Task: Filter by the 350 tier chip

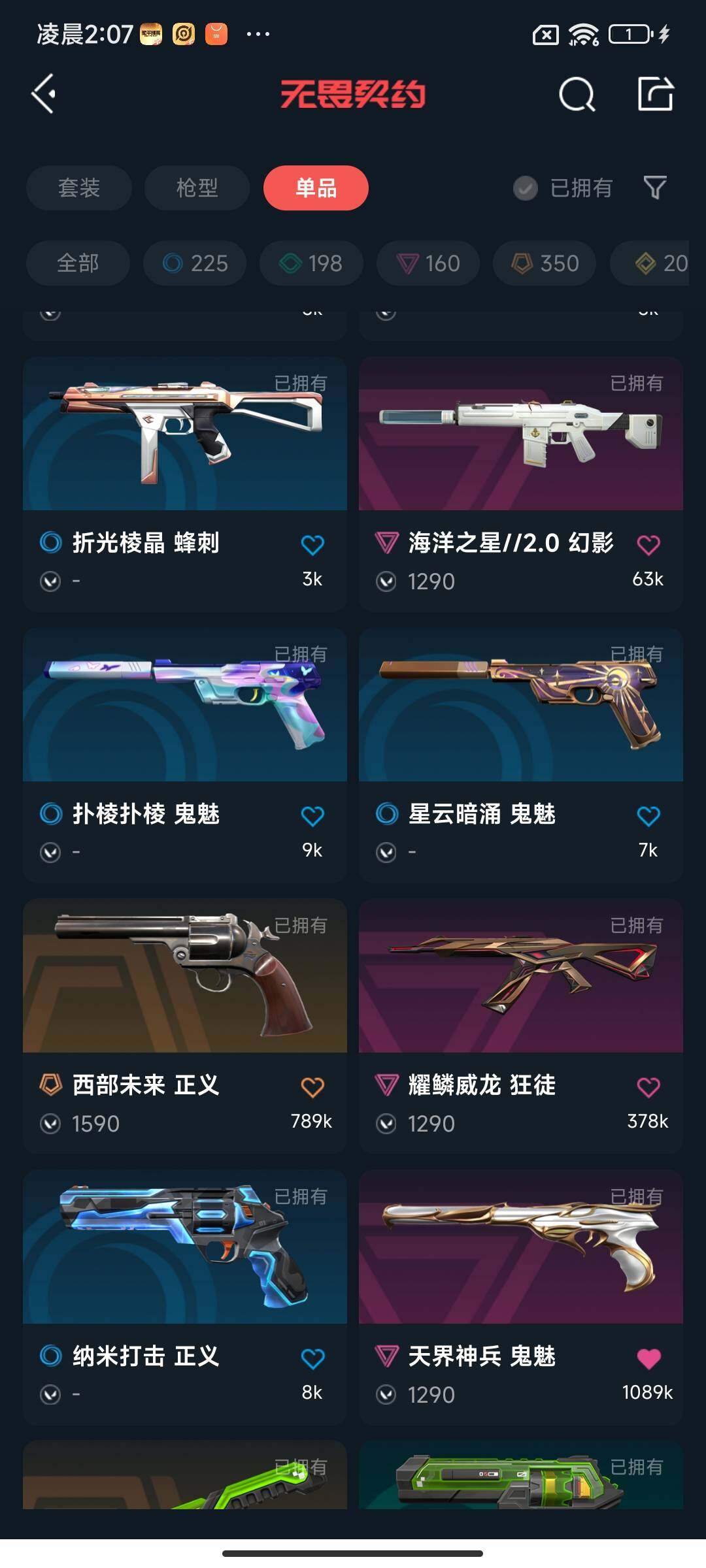Action: click(x=545, y=263)
